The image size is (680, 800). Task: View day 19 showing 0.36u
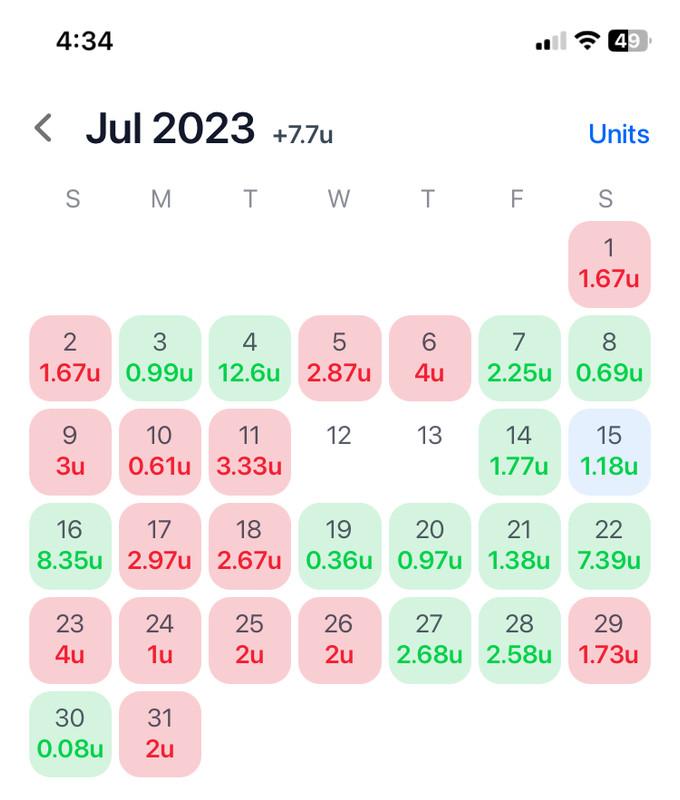point(339,546)
